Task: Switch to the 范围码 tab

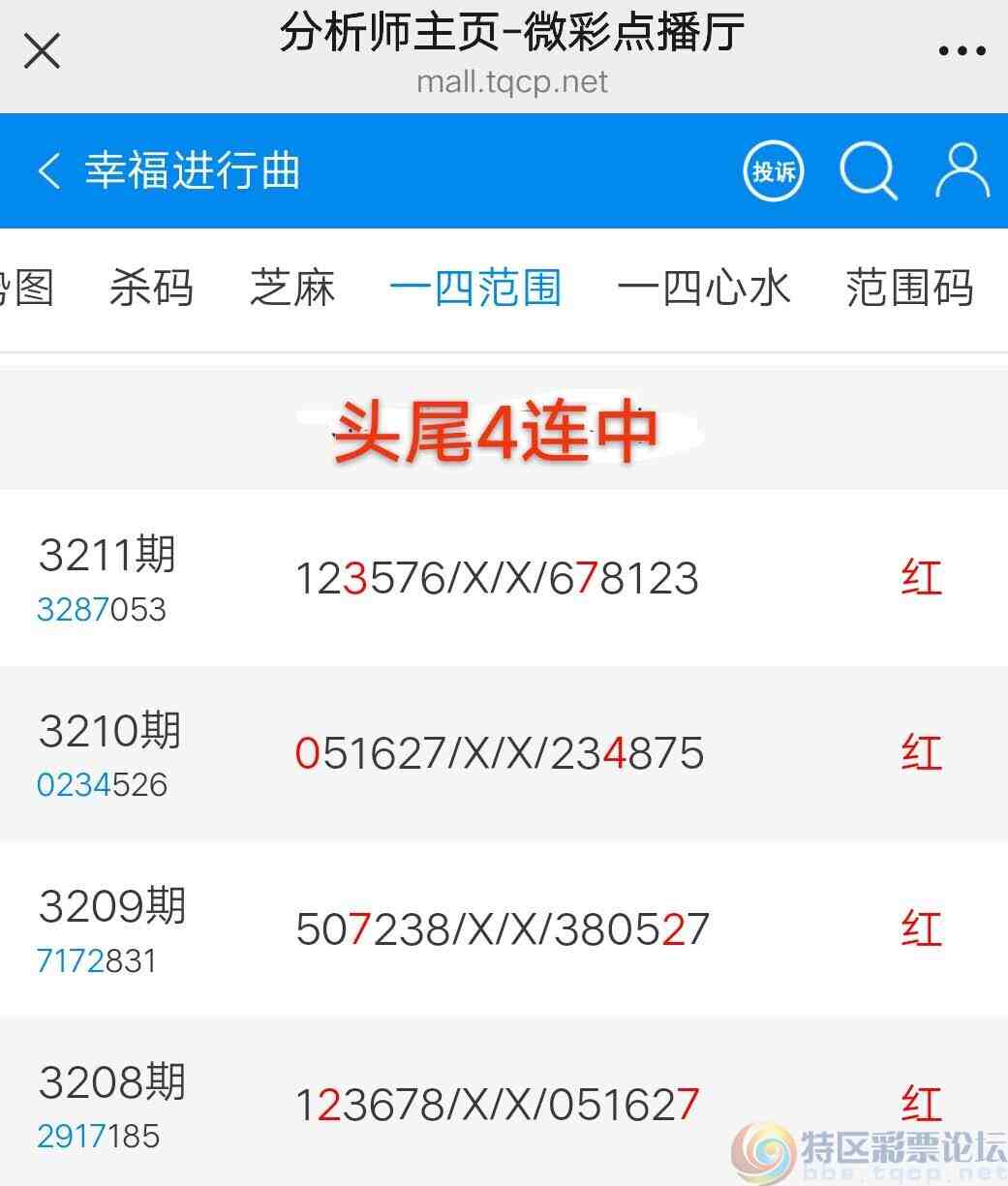Action: click(x=911, y=289)
